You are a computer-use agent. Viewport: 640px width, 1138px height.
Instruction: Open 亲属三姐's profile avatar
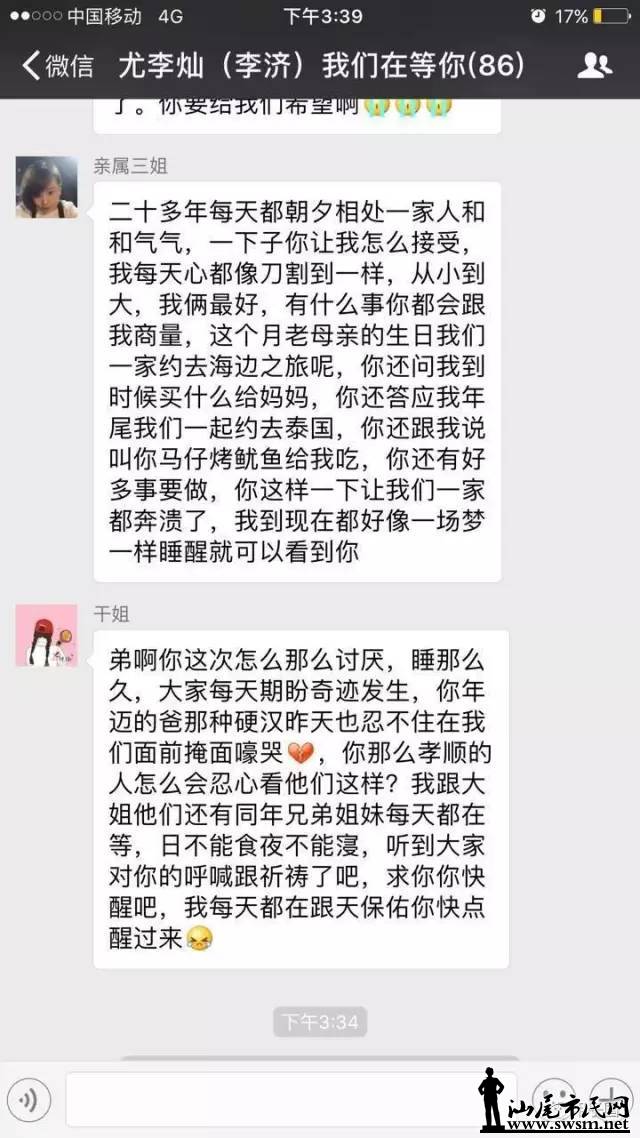(46, 187)
